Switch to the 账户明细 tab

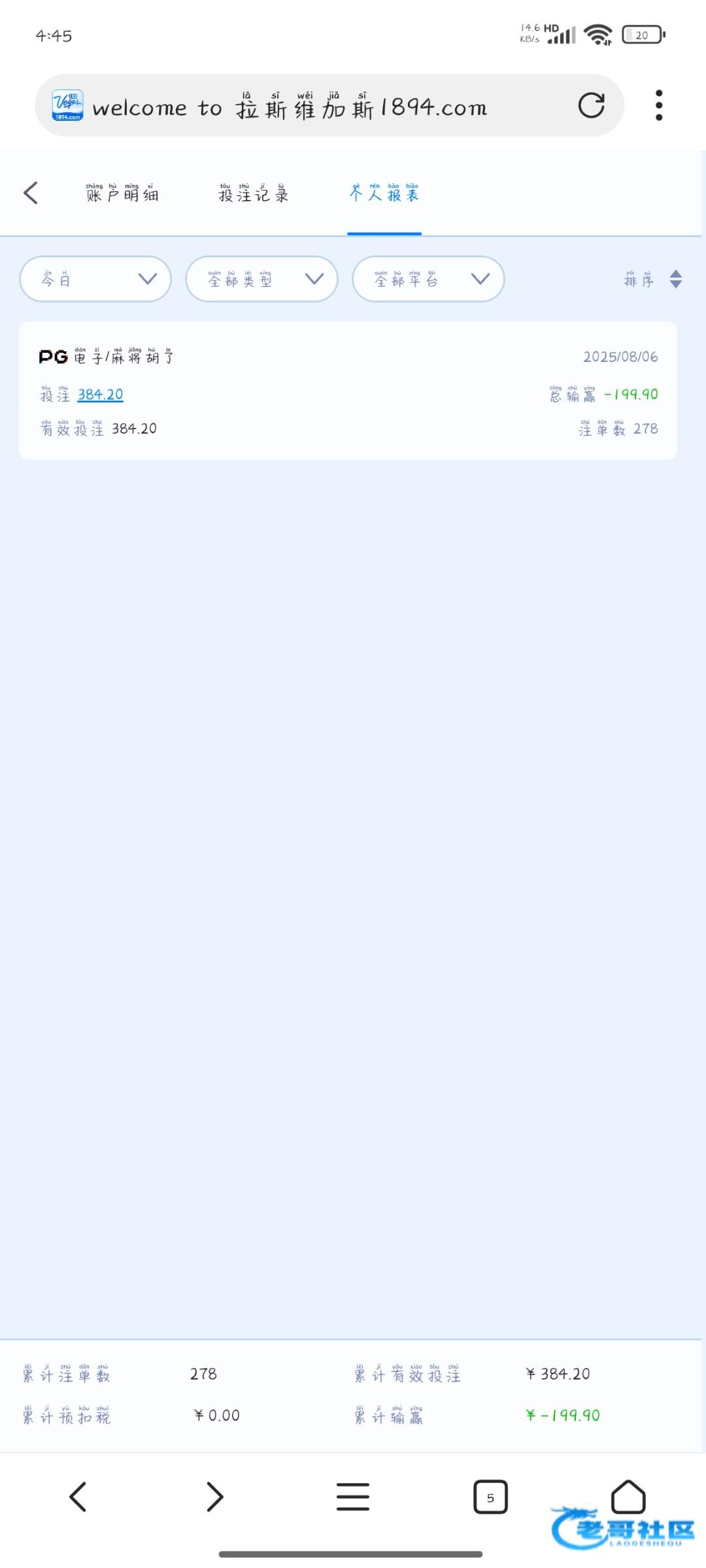pos(122,193)
